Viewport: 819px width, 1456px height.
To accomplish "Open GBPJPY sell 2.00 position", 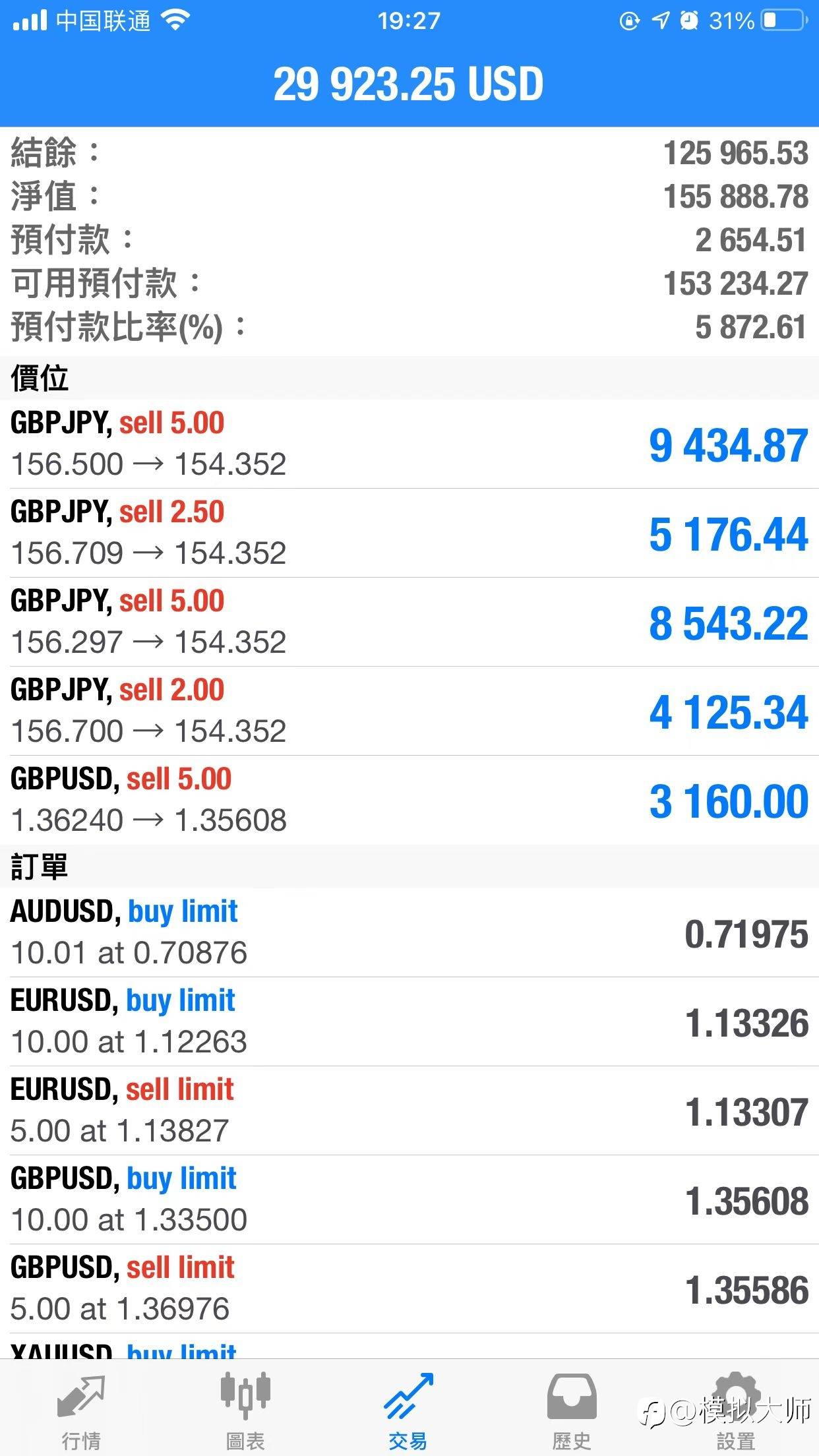I will coord(409,711).
